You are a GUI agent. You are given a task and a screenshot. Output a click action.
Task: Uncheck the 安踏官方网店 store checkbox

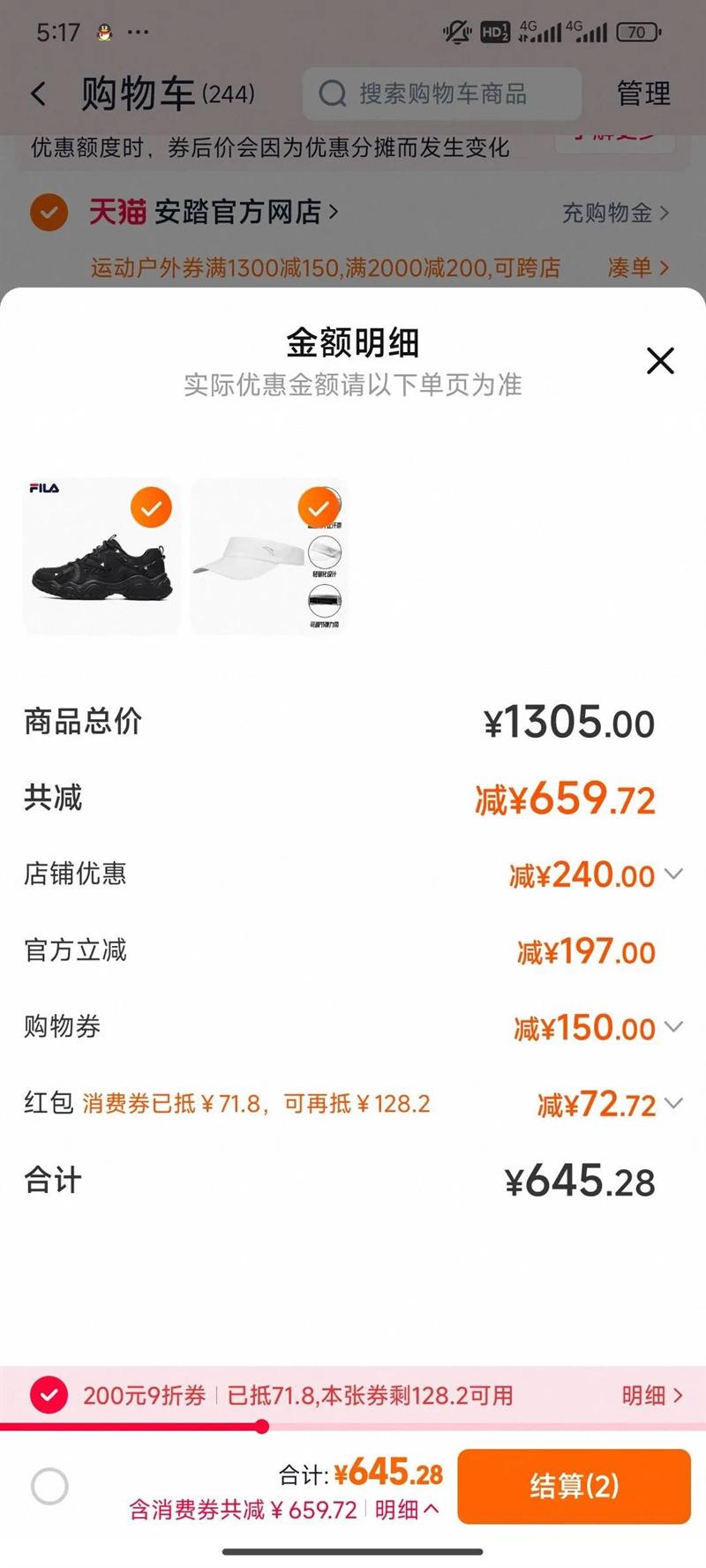49,212
